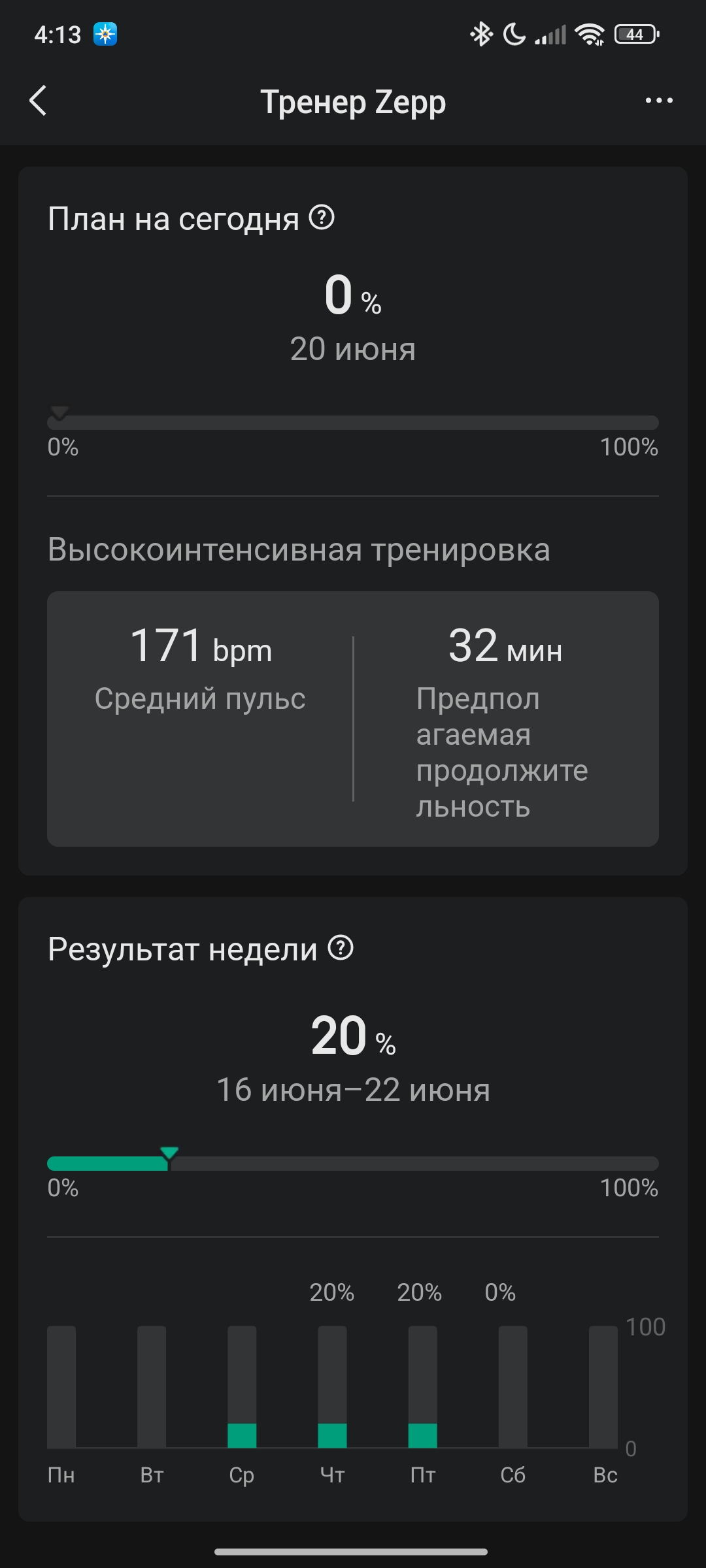
Task: Show help info for Результат недели
Action: (x=341, y=948)
